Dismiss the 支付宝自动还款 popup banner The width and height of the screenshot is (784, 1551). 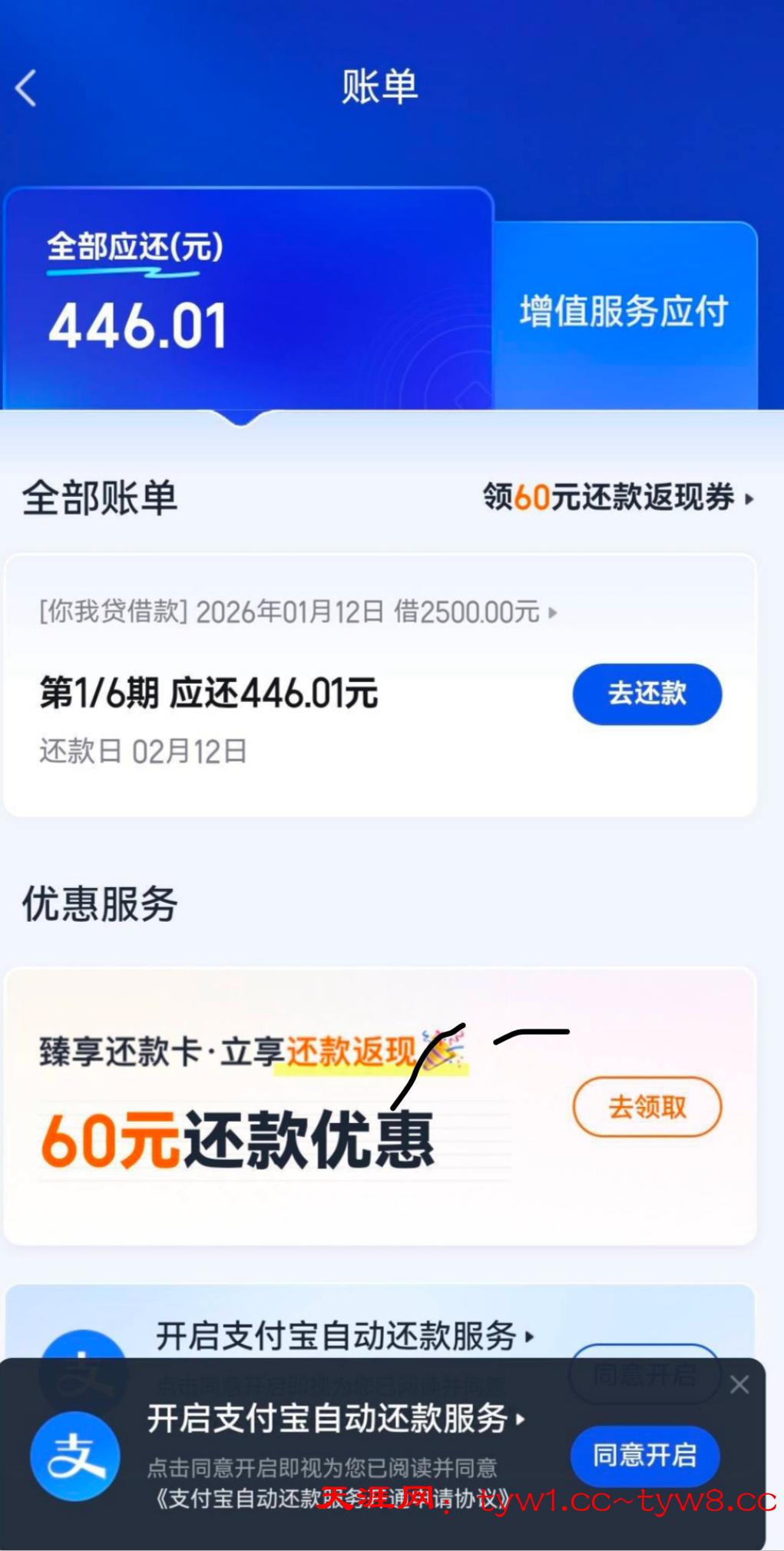coord(739,1384)
